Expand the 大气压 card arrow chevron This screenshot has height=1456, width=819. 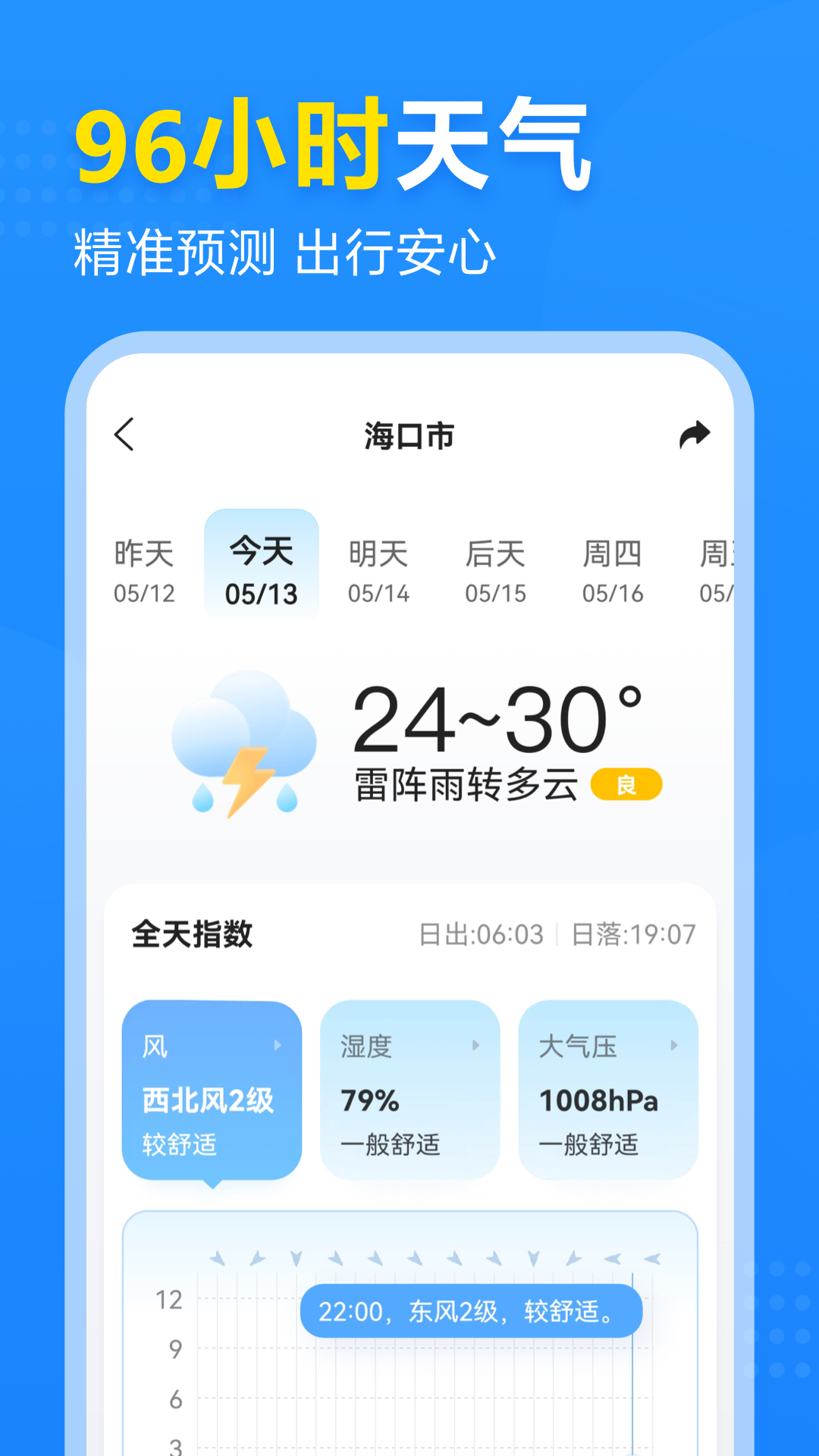point(677,1044)
